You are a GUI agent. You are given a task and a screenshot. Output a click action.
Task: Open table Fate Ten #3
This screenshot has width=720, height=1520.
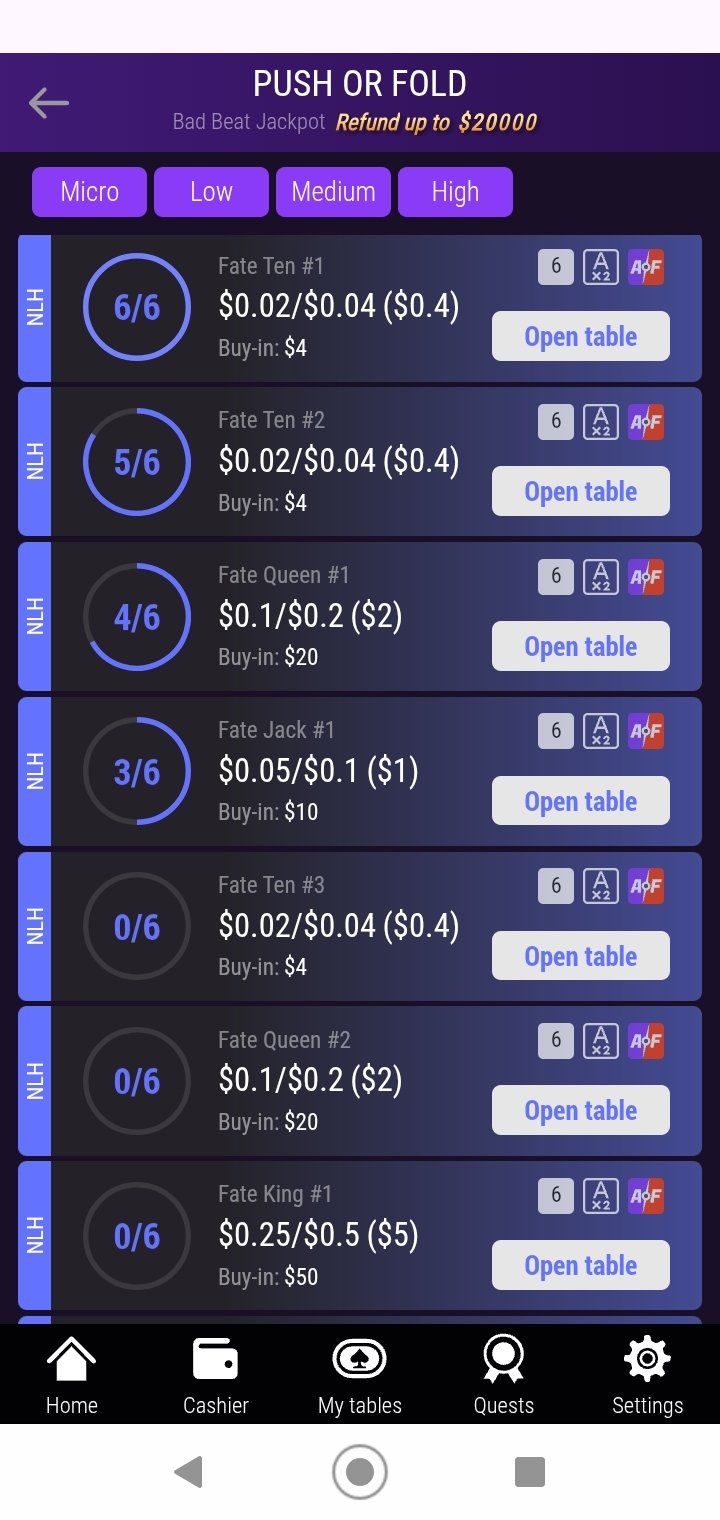pyautogui.click(x=580, y=957)
